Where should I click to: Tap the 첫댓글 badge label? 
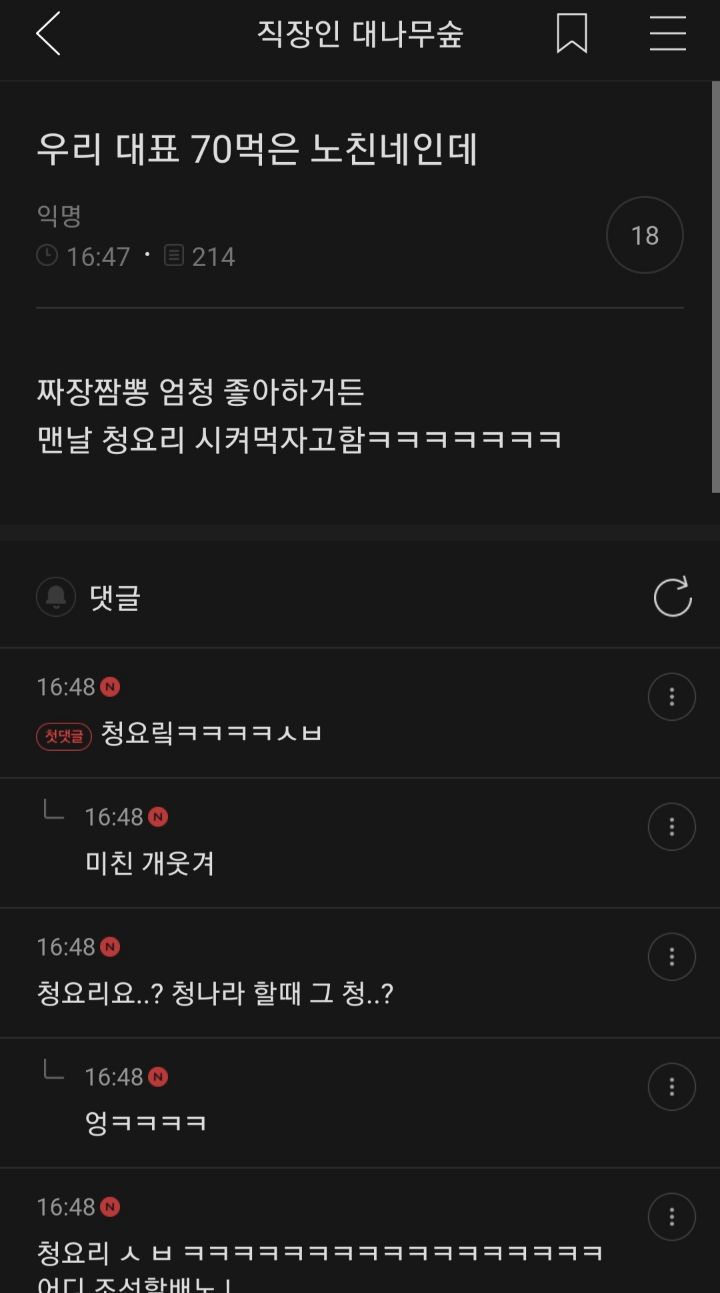(x=62, y=733)
